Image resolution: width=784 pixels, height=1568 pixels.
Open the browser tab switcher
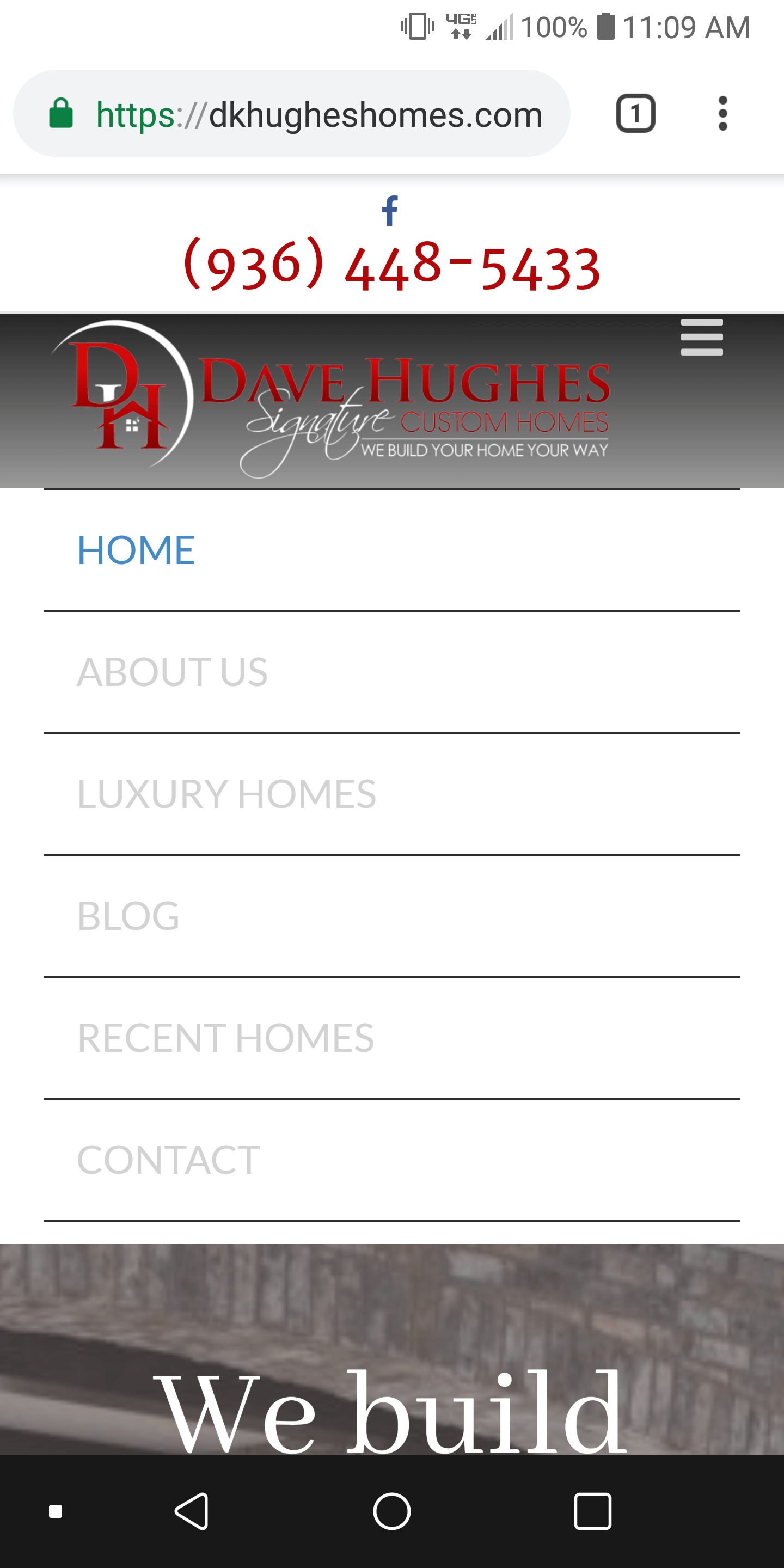coord(635,114)
